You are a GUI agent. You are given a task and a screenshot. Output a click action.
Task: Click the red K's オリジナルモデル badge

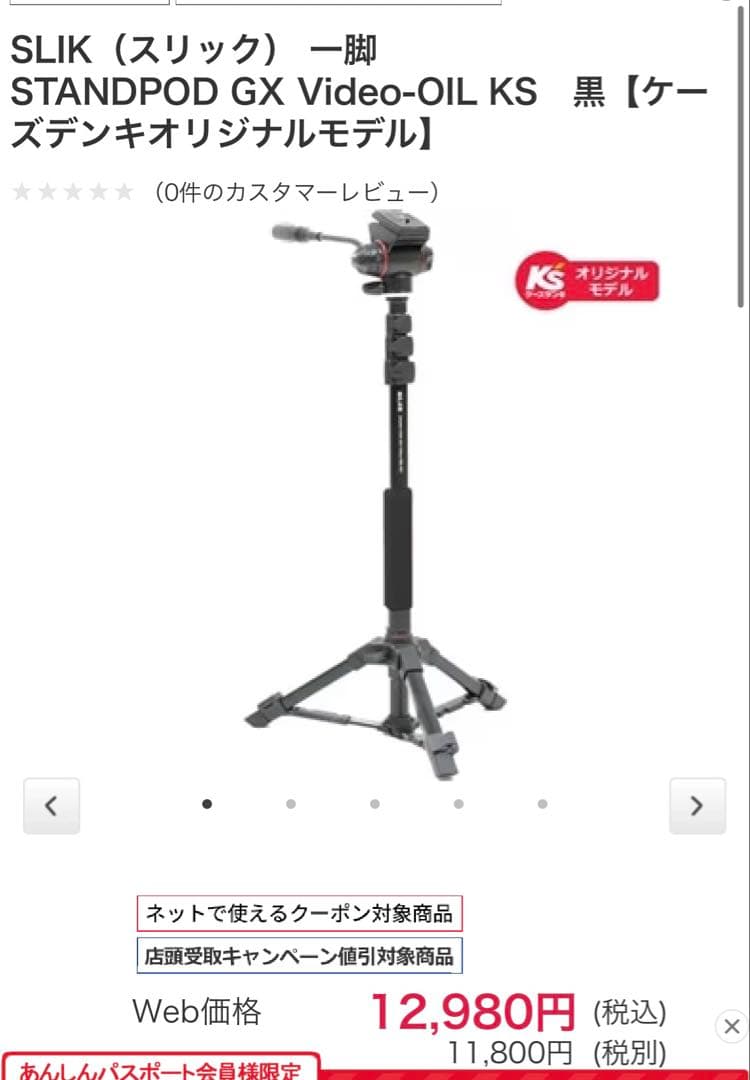(586, 277)
